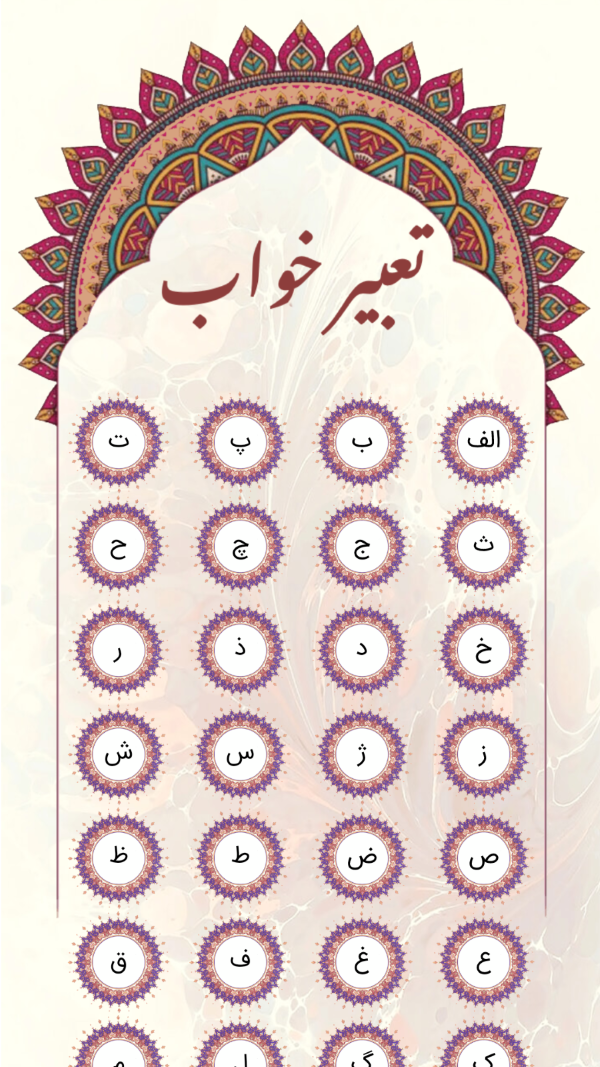Tap the letter ژ circle
600x1067 pixels.
[361, 754]
